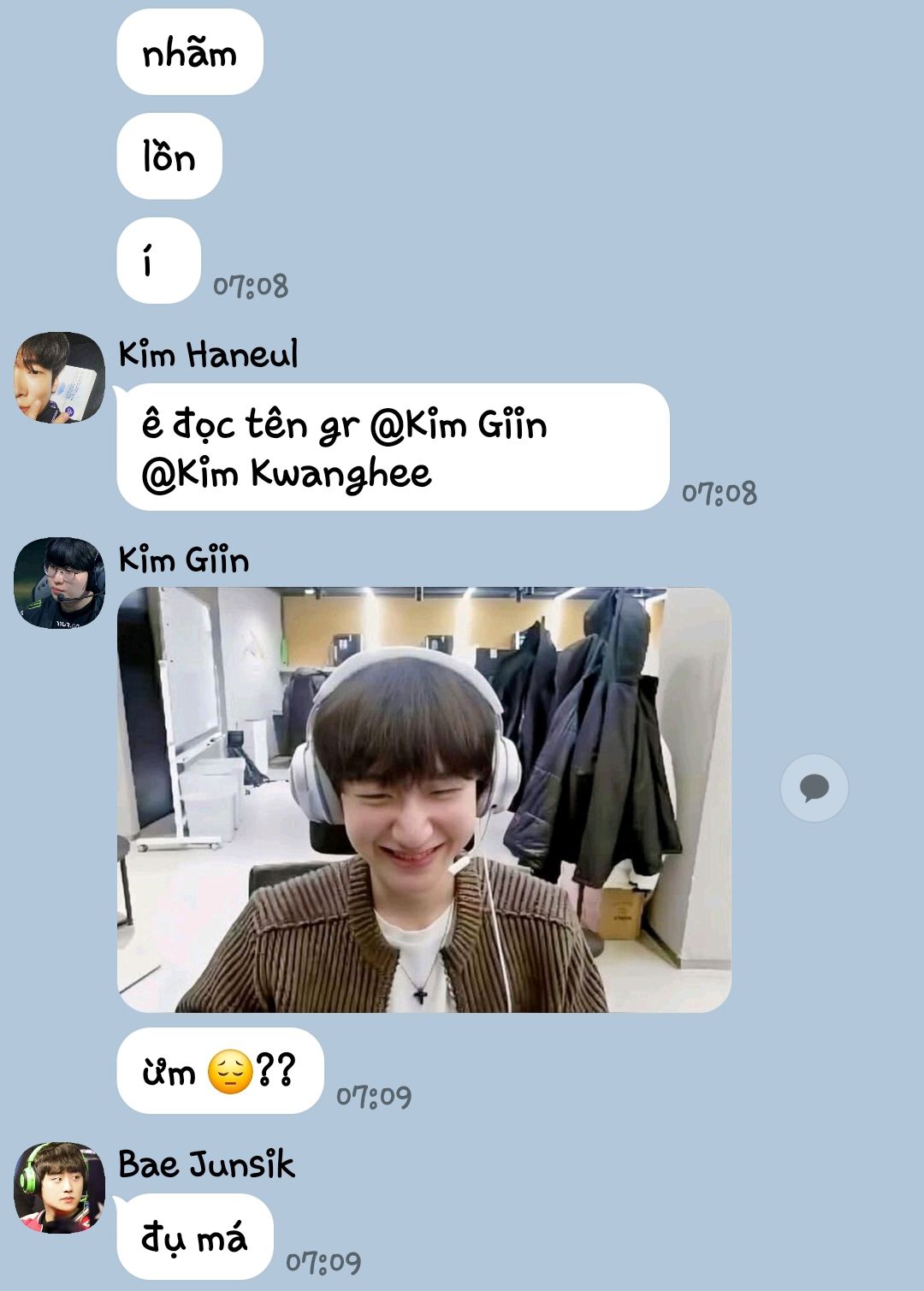Open the @Kim Kwanghee mention
The width and height of the screenshot is (924, 1291).
pyautogui.click(x=287, y=474)
